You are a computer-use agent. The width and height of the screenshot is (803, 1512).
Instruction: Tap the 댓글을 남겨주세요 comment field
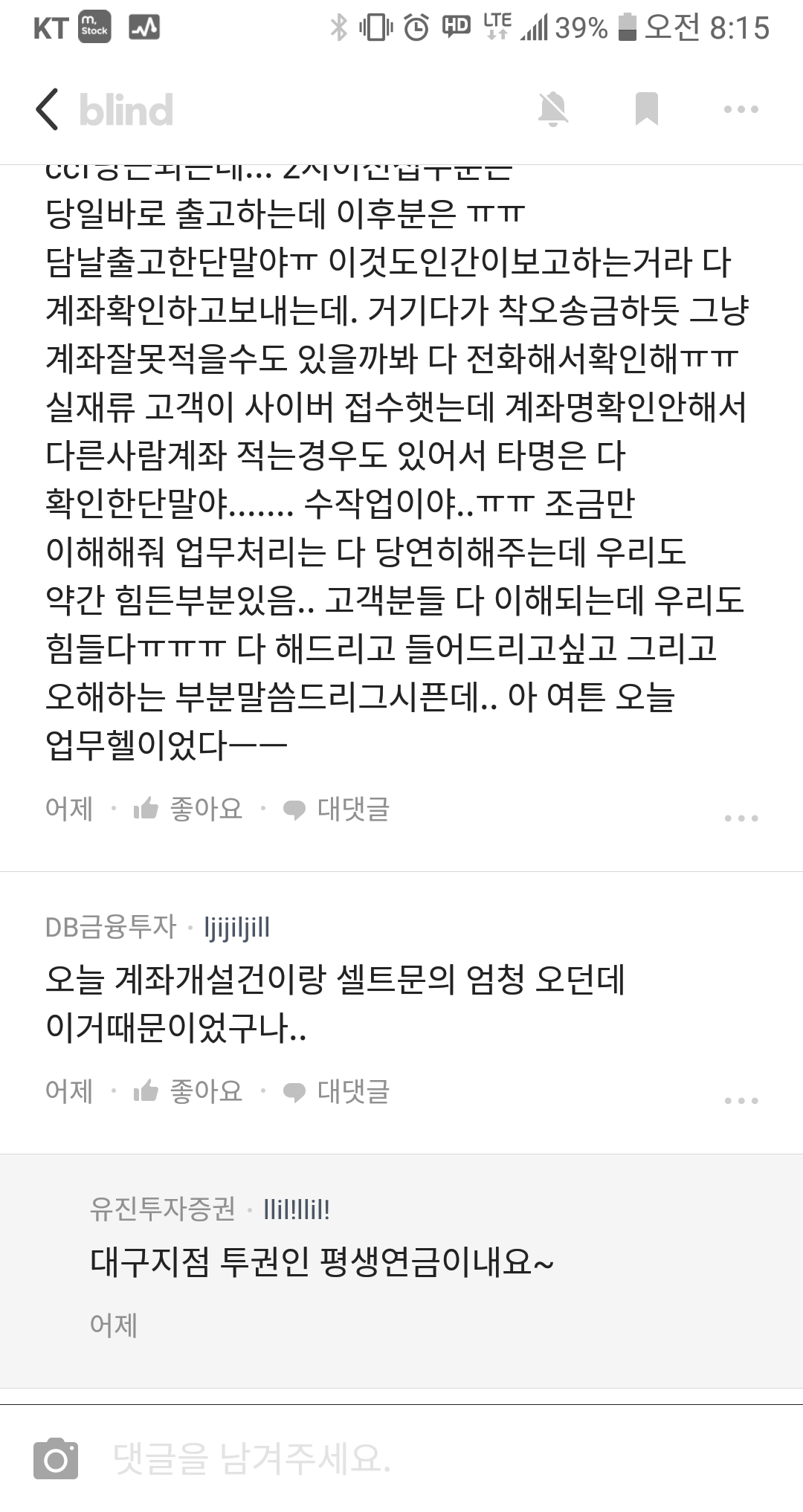point(416,1458)
